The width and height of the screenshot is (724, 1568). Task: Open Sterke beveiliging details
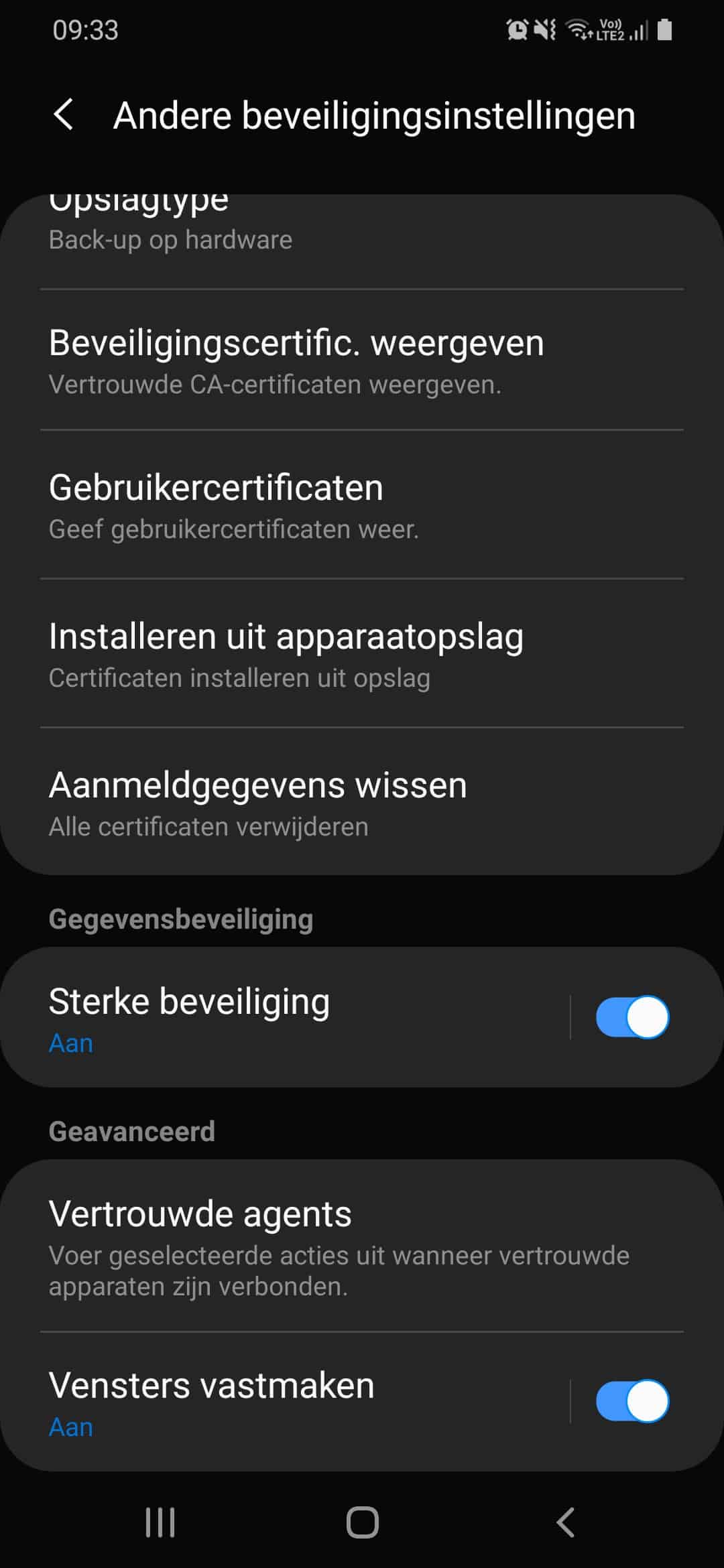pos(282,1017)
